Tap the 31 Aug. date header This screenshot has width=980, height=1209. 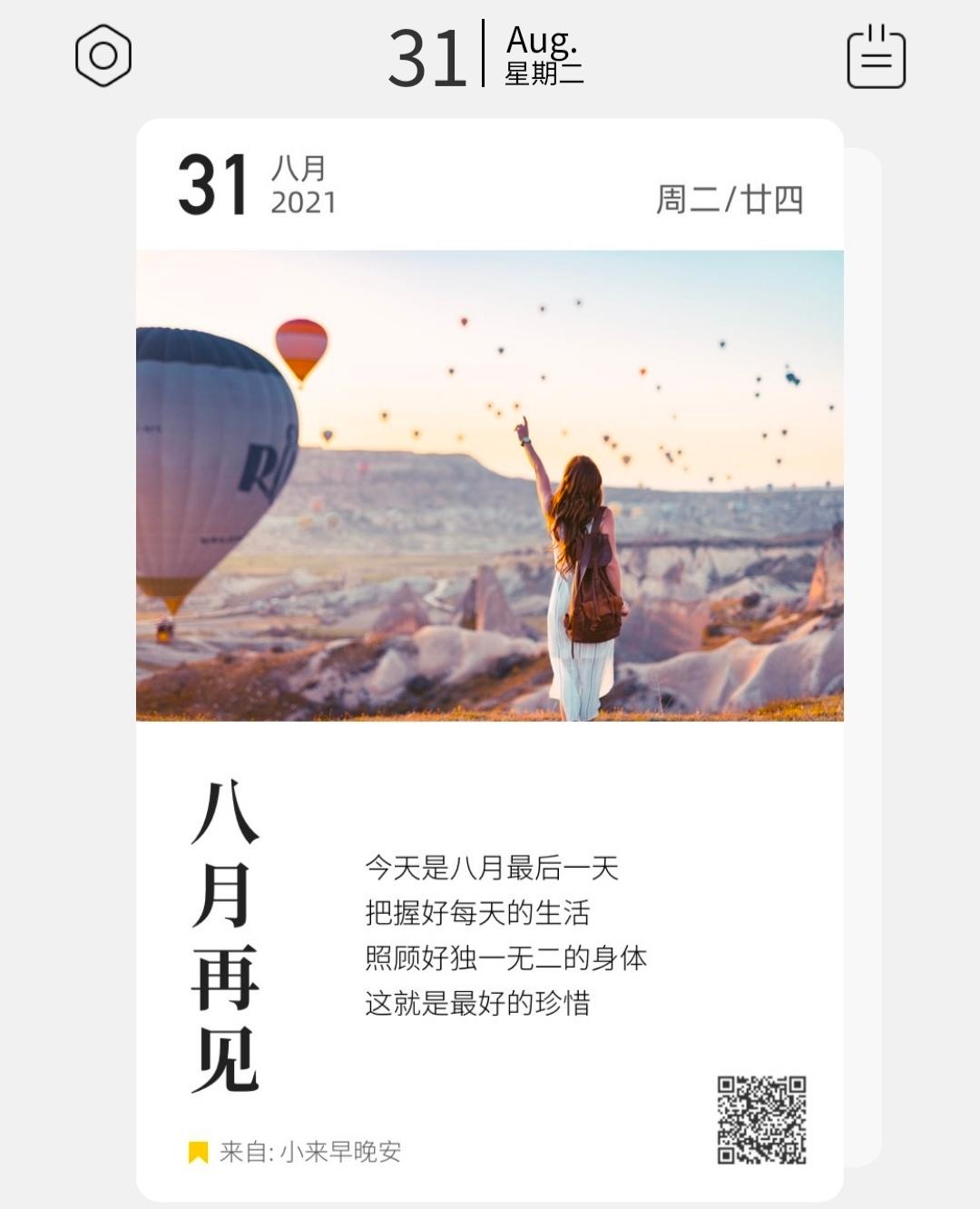(485, 56)
